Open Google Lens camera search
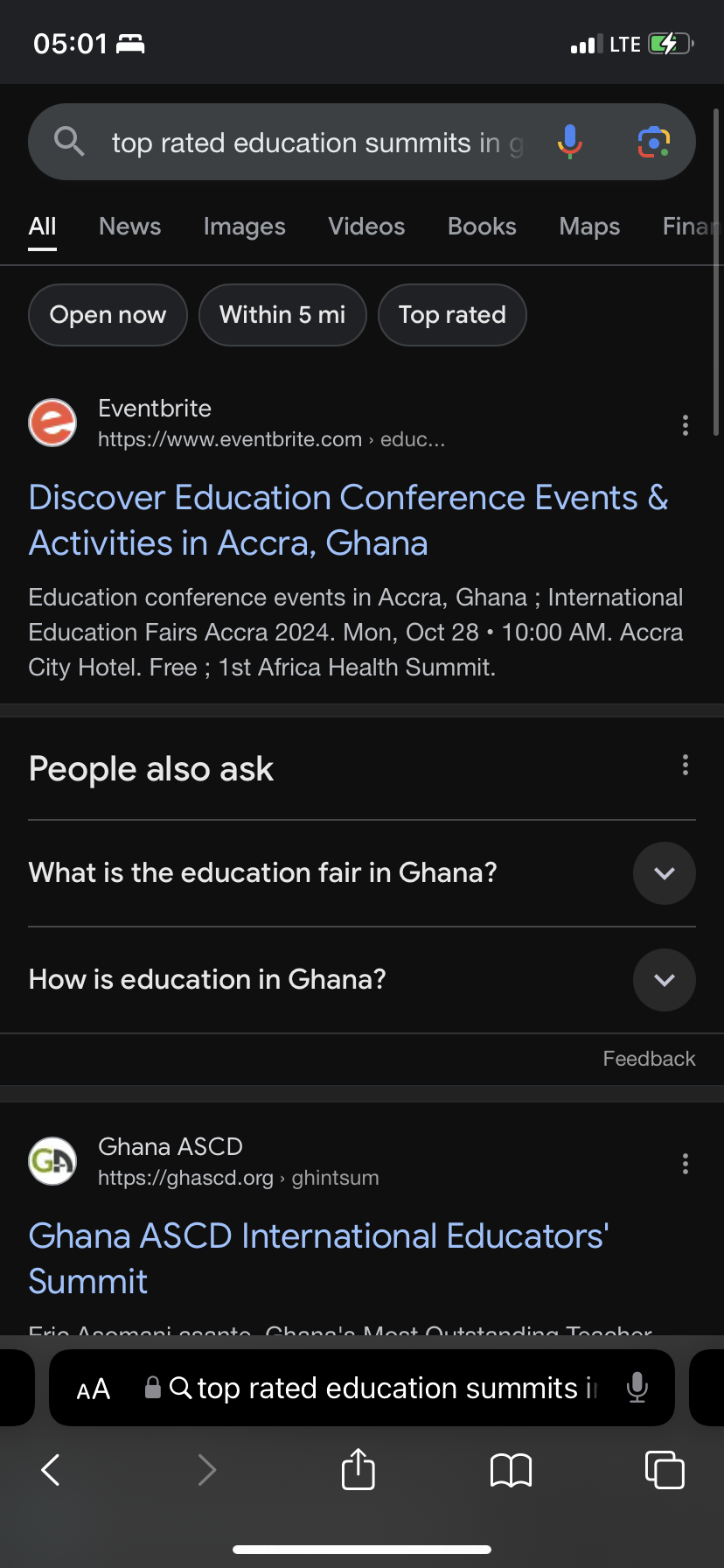 654,142
